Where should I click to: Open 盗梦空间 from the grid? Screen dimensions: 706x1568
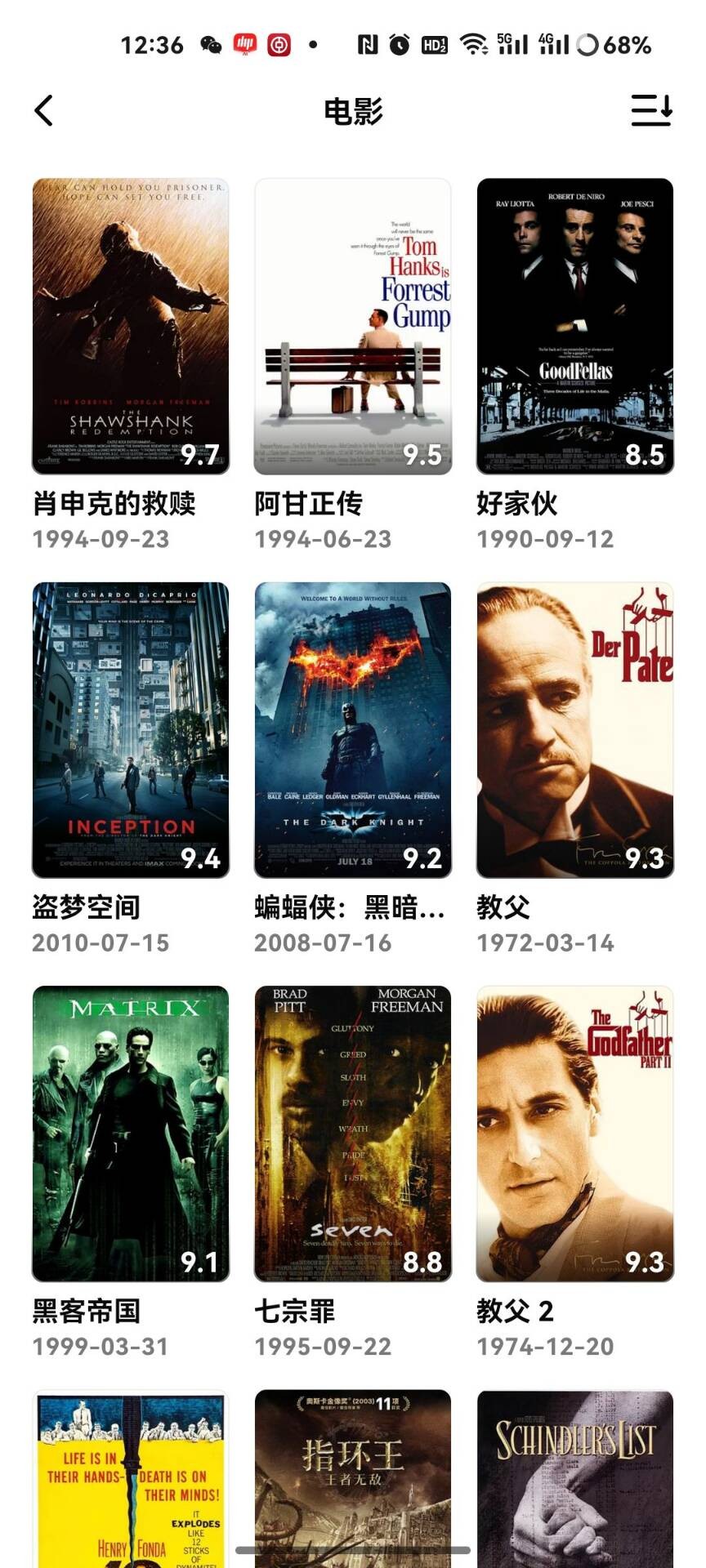(131, 730)
